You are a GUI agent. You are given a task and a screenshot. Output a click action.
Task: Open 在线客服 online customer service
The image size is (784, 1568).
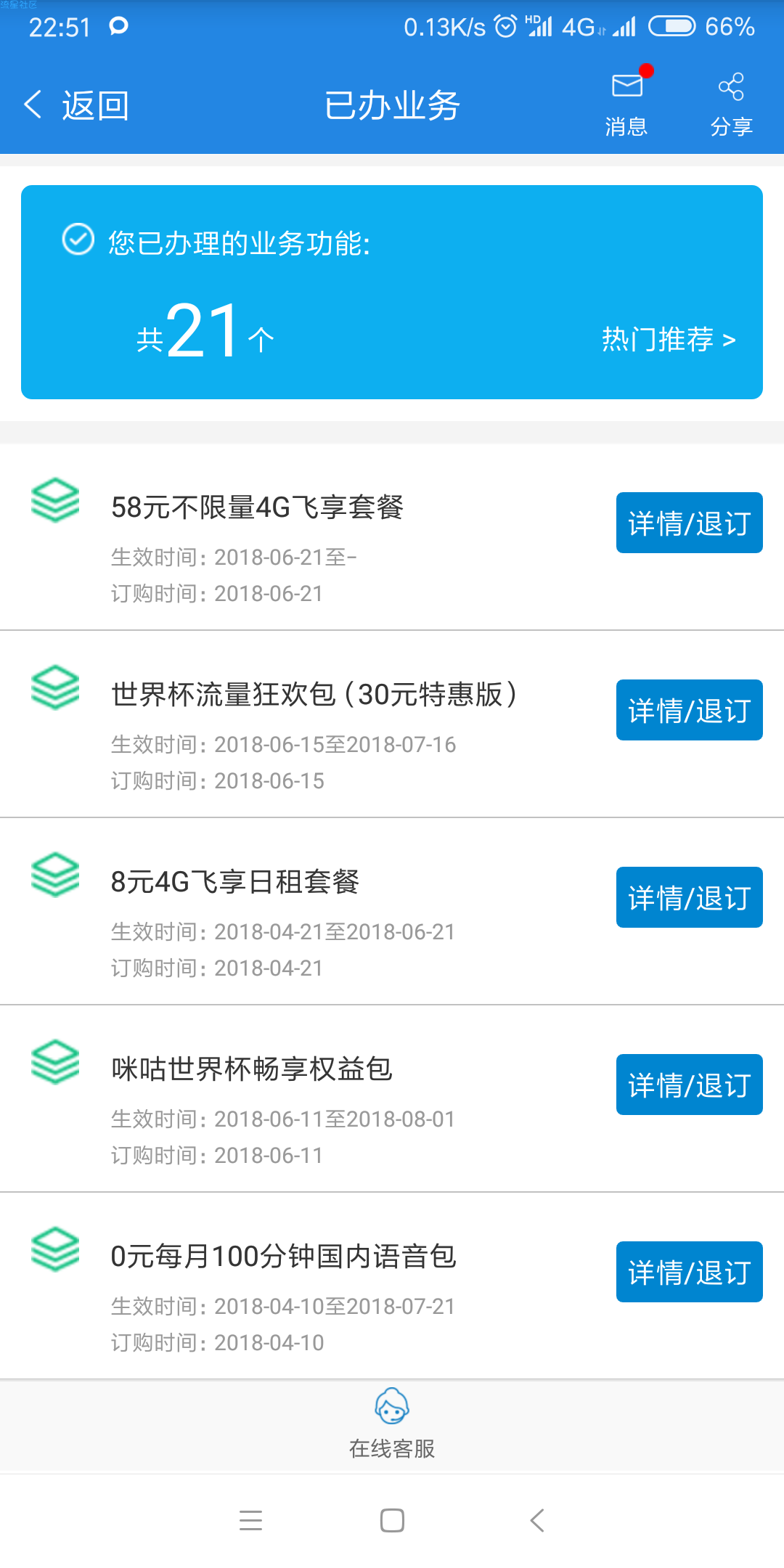pos(392,1424)
